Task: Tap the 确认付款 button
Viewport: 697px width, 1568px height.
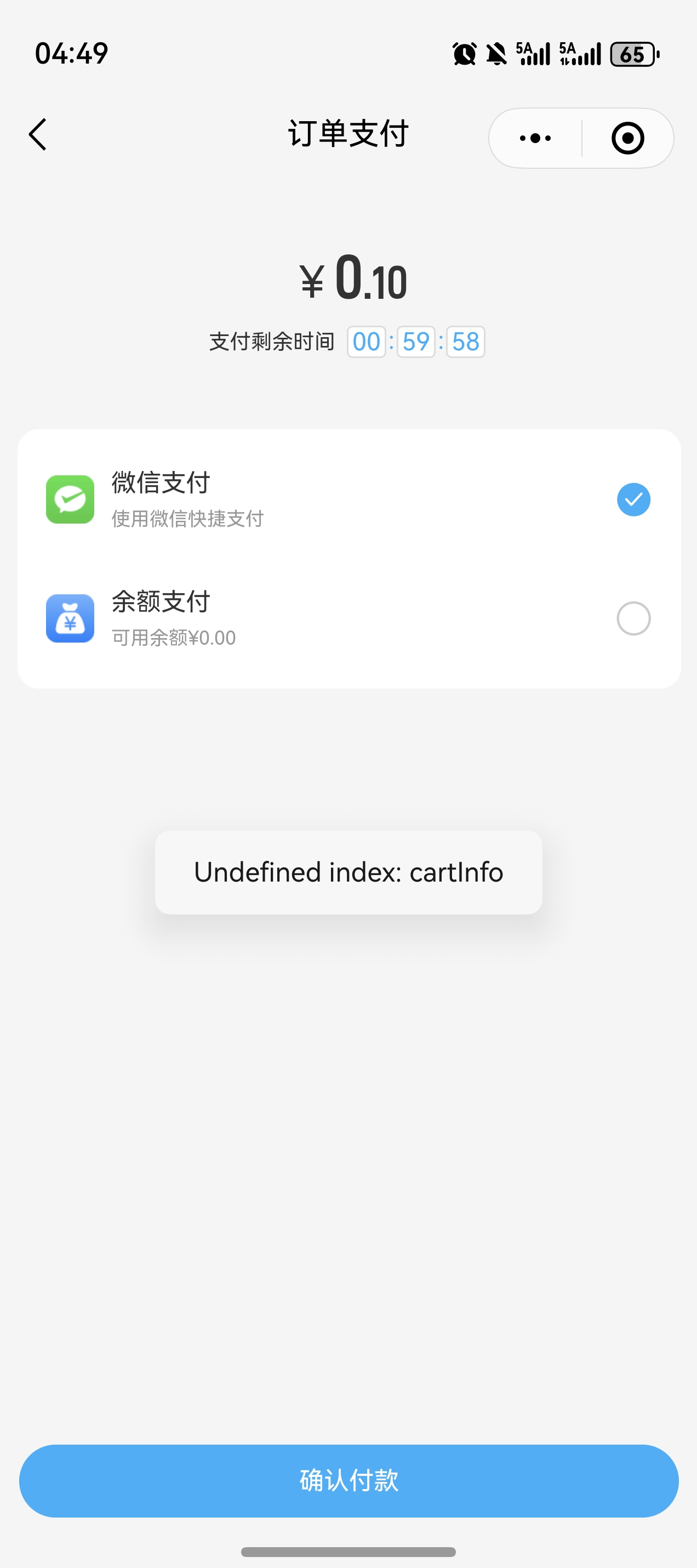Action: coord(348,1480)
